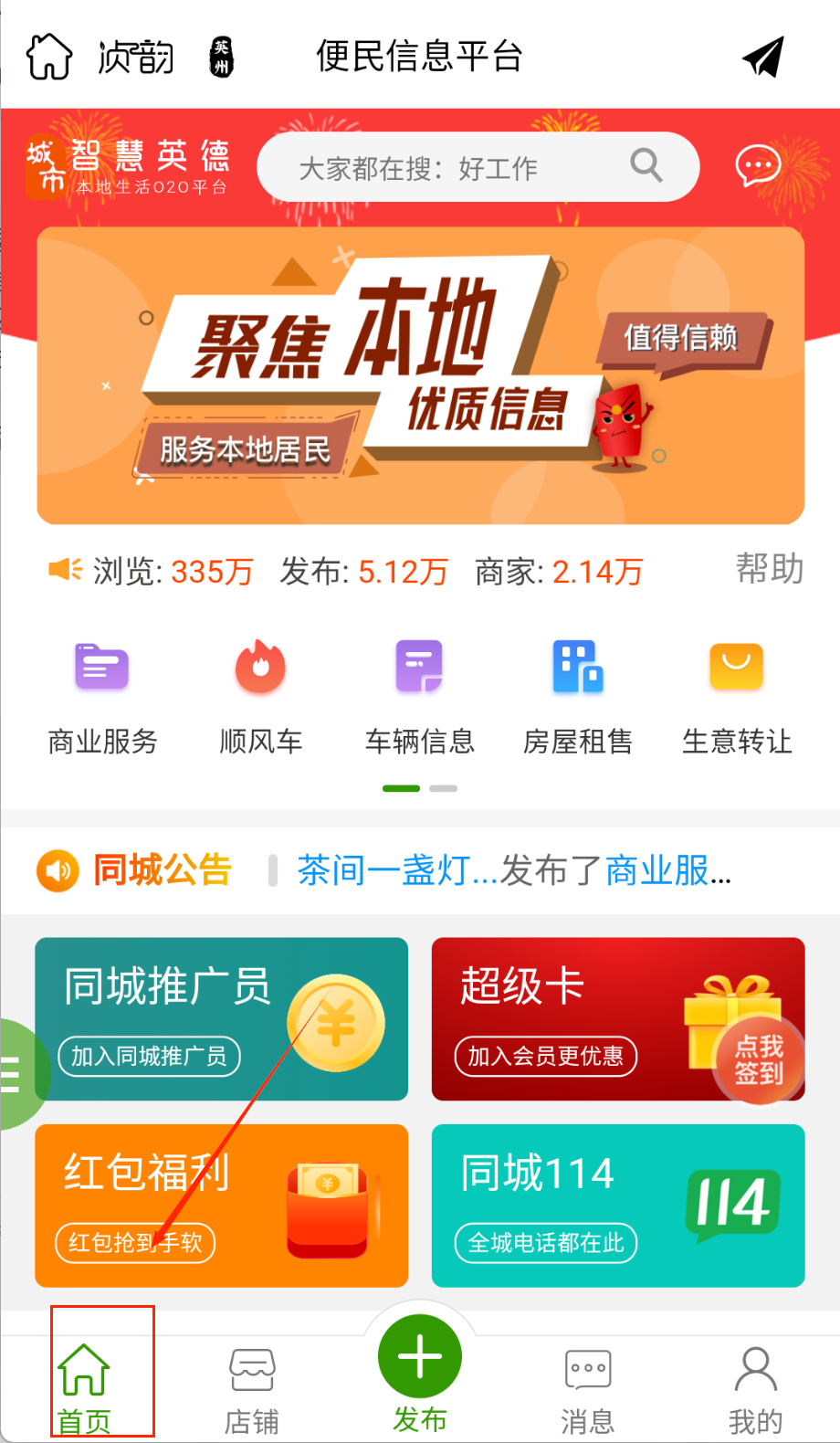Open the chat bubble messages icon
Viewport: 840px width, 1443px height.
pos(758,166)
